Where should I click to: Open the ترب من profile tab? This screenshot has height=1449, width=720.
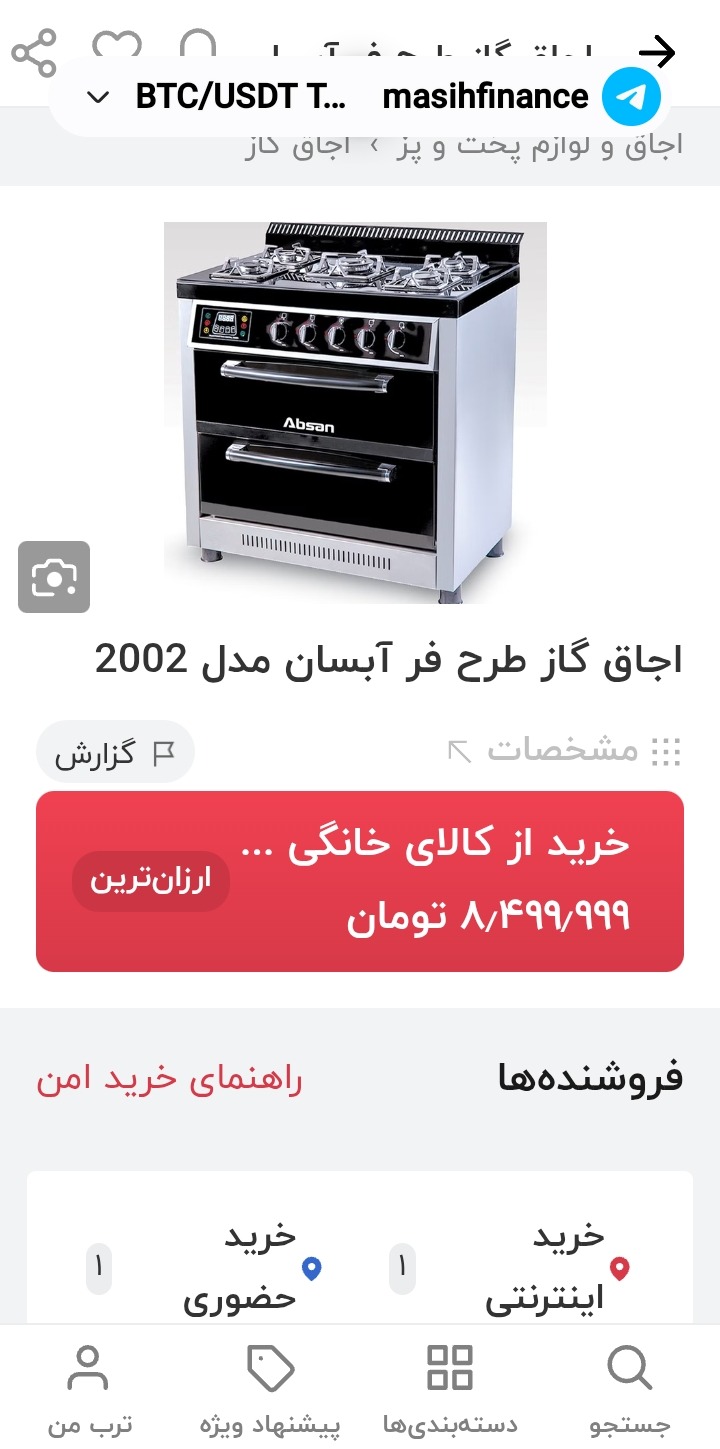click(89, 1388)
